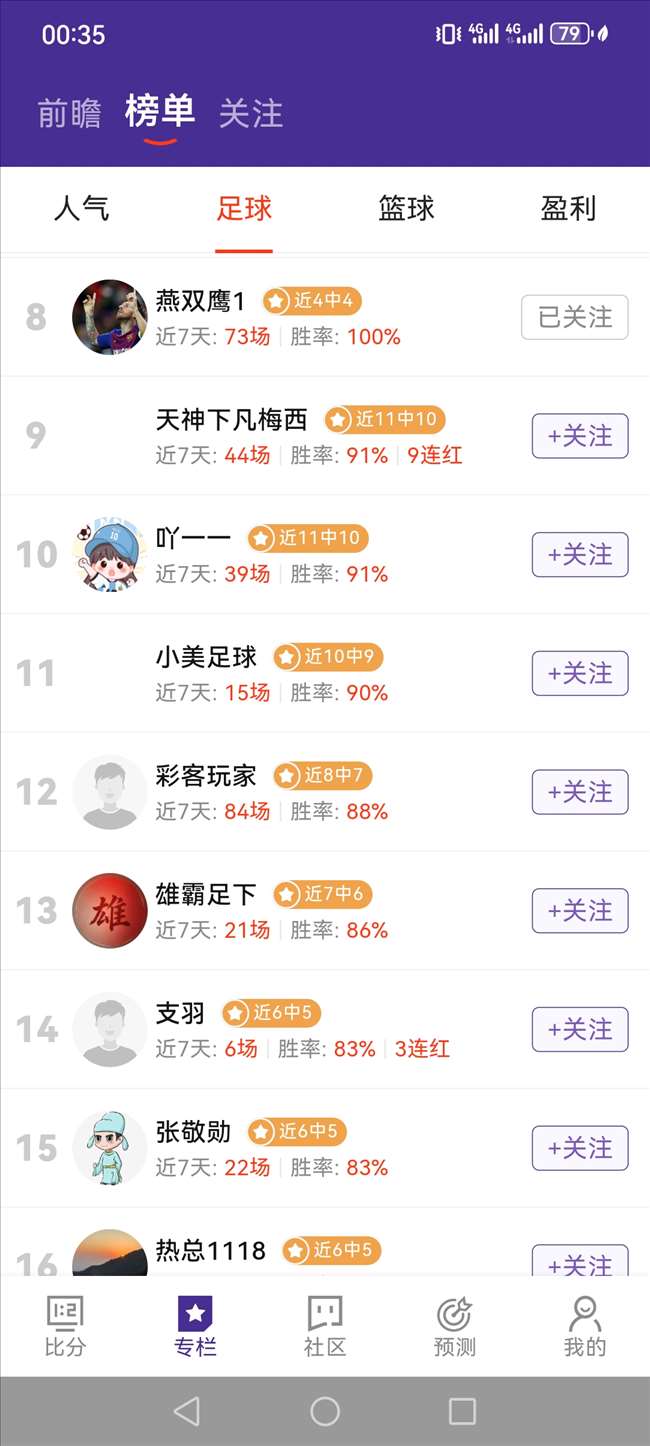Unfollow 燕双鹰1 via 已关注 button
This screenshot has width=650, height=1446.
(x=575, y=318)
